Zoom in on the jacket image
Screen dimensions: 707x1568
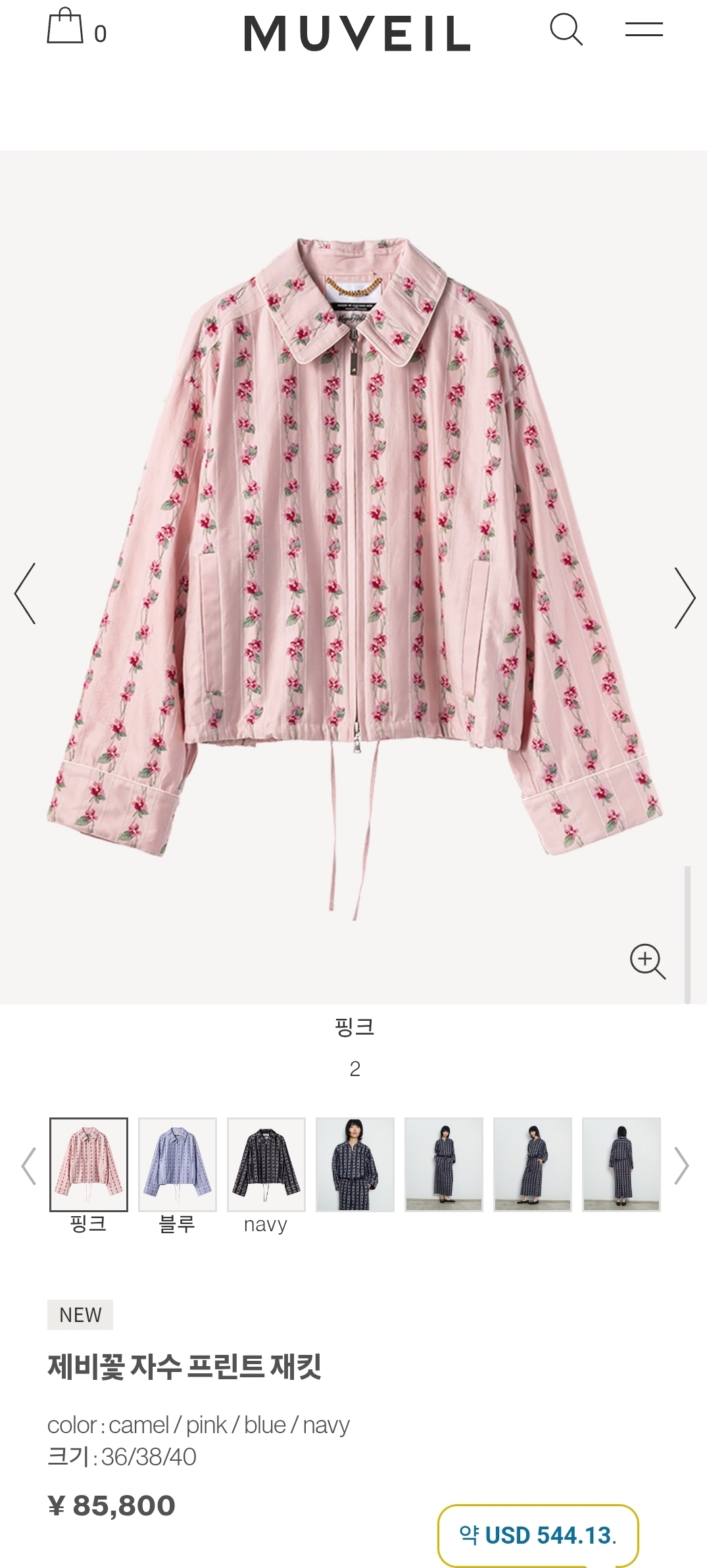[x=647, y=962]
